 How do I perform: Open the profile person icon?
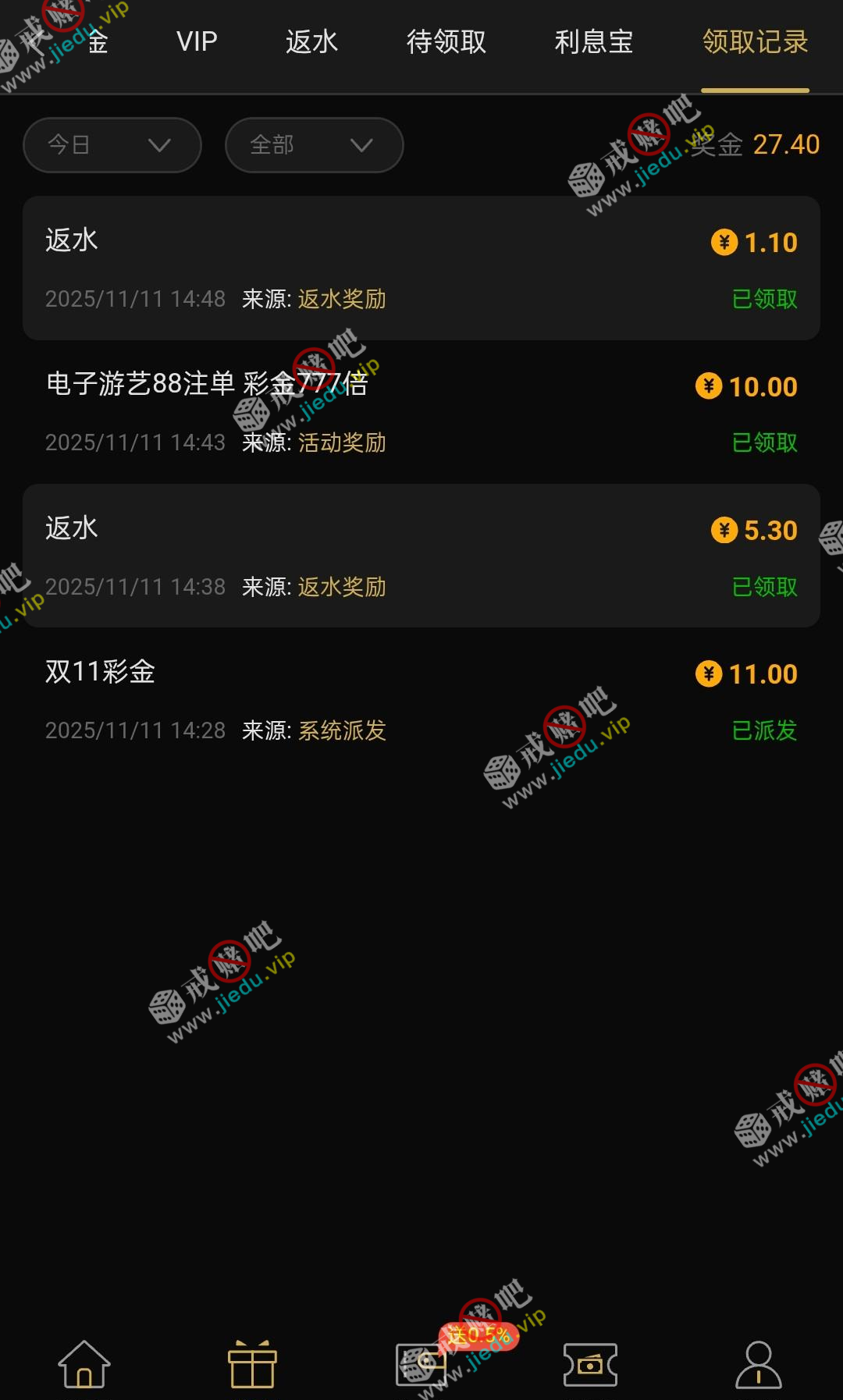758,1364
